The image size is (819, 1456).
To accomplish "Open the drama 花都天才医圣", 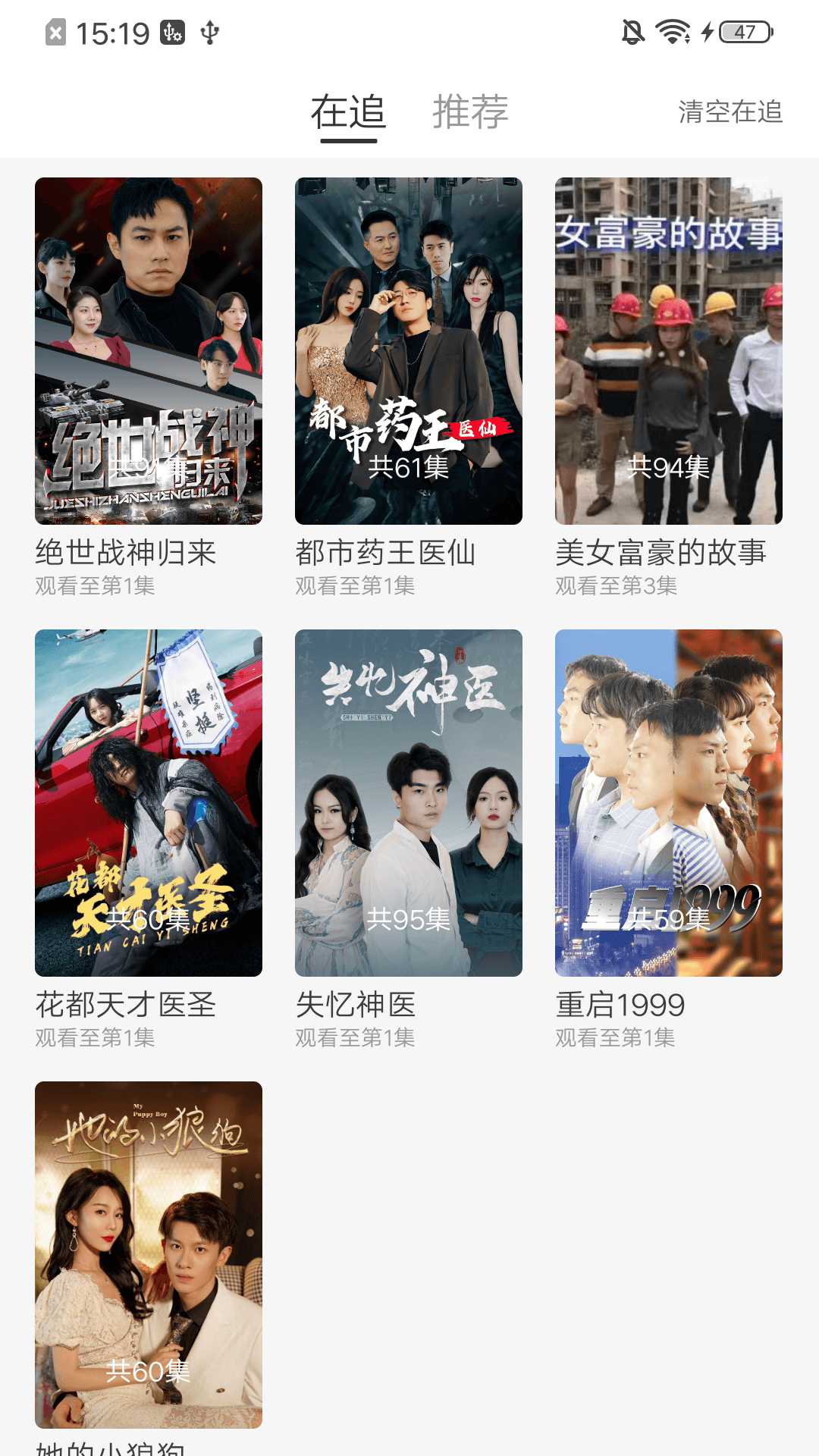I will (149, 803).
